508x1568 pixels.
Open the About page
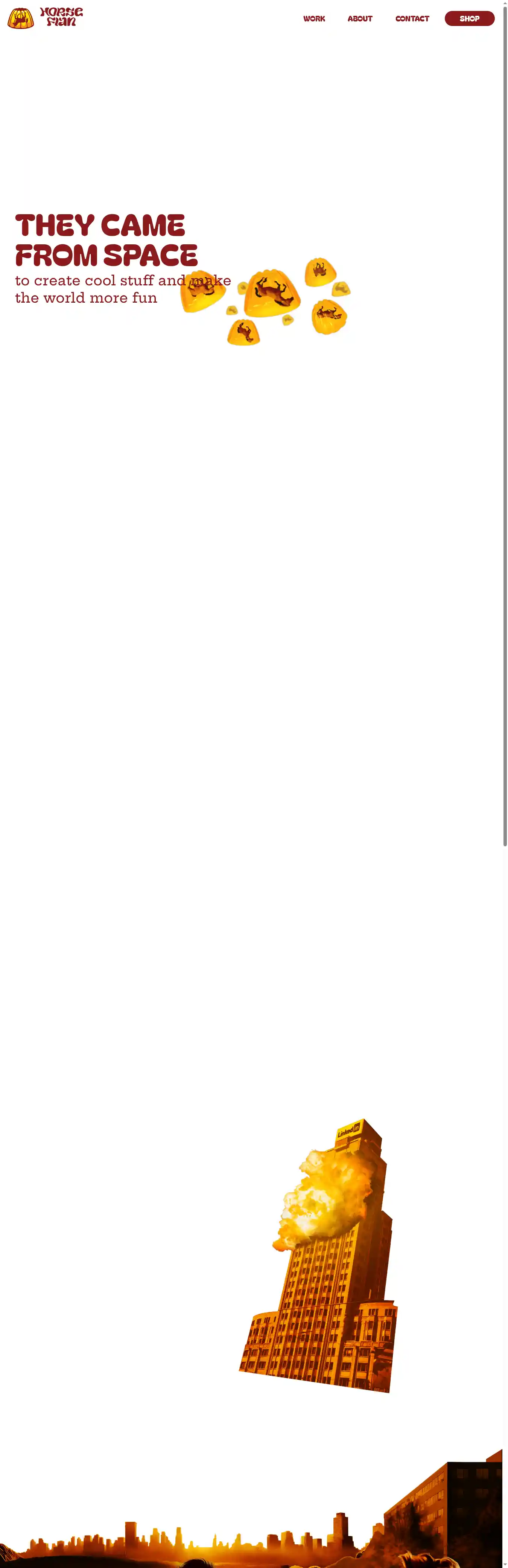(360, 19)
